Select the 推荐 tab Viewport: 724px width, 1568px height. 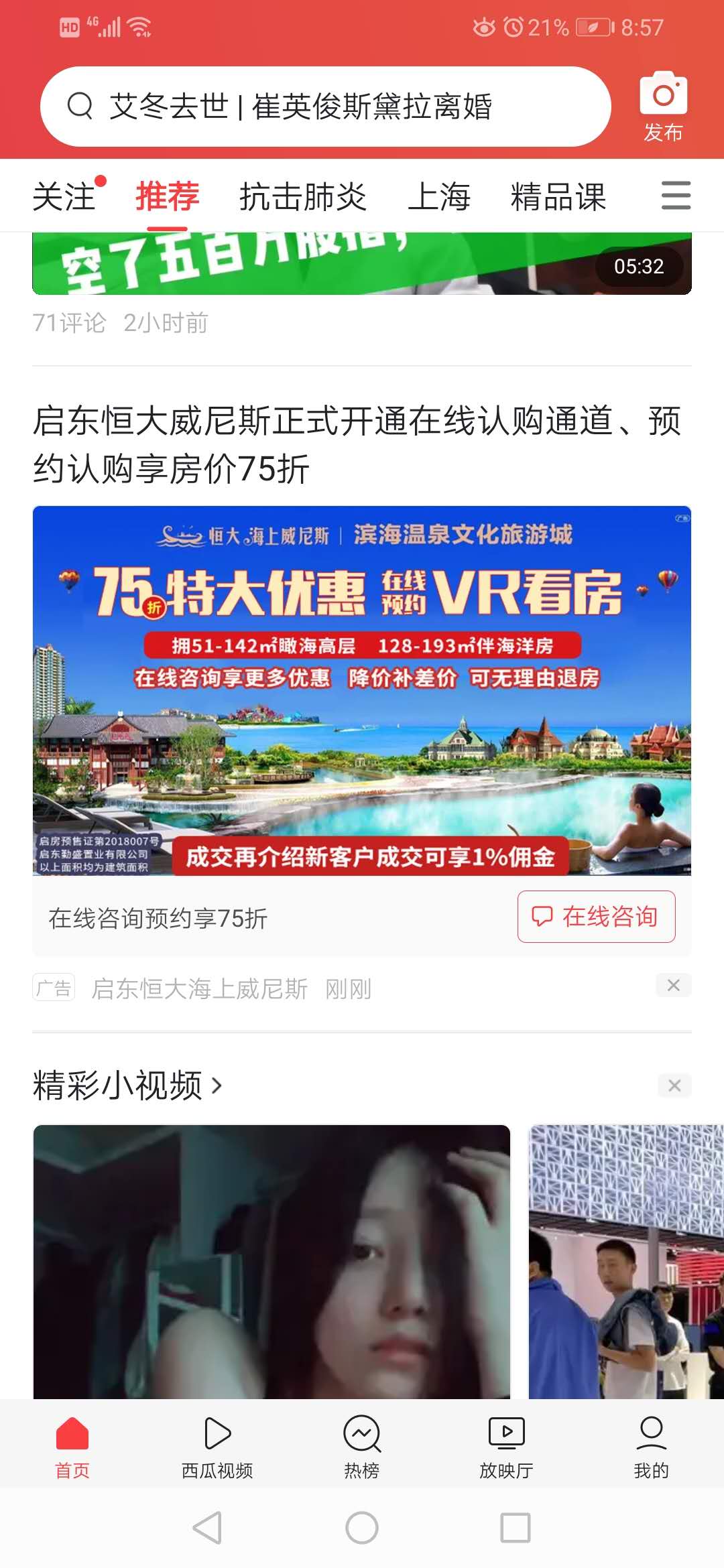click(168, 197)
